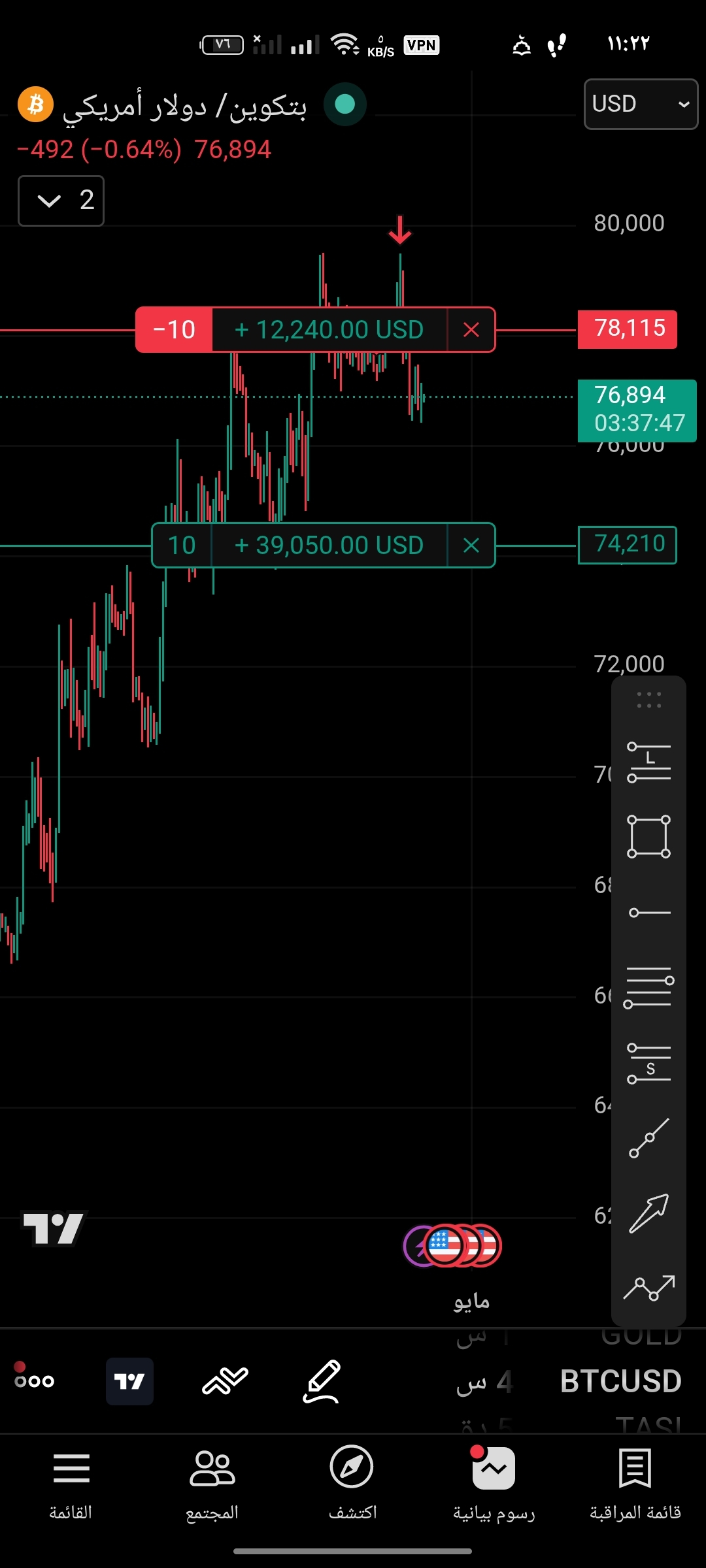Open the BTCUSD symbol selector

[x=620, y=1381]
